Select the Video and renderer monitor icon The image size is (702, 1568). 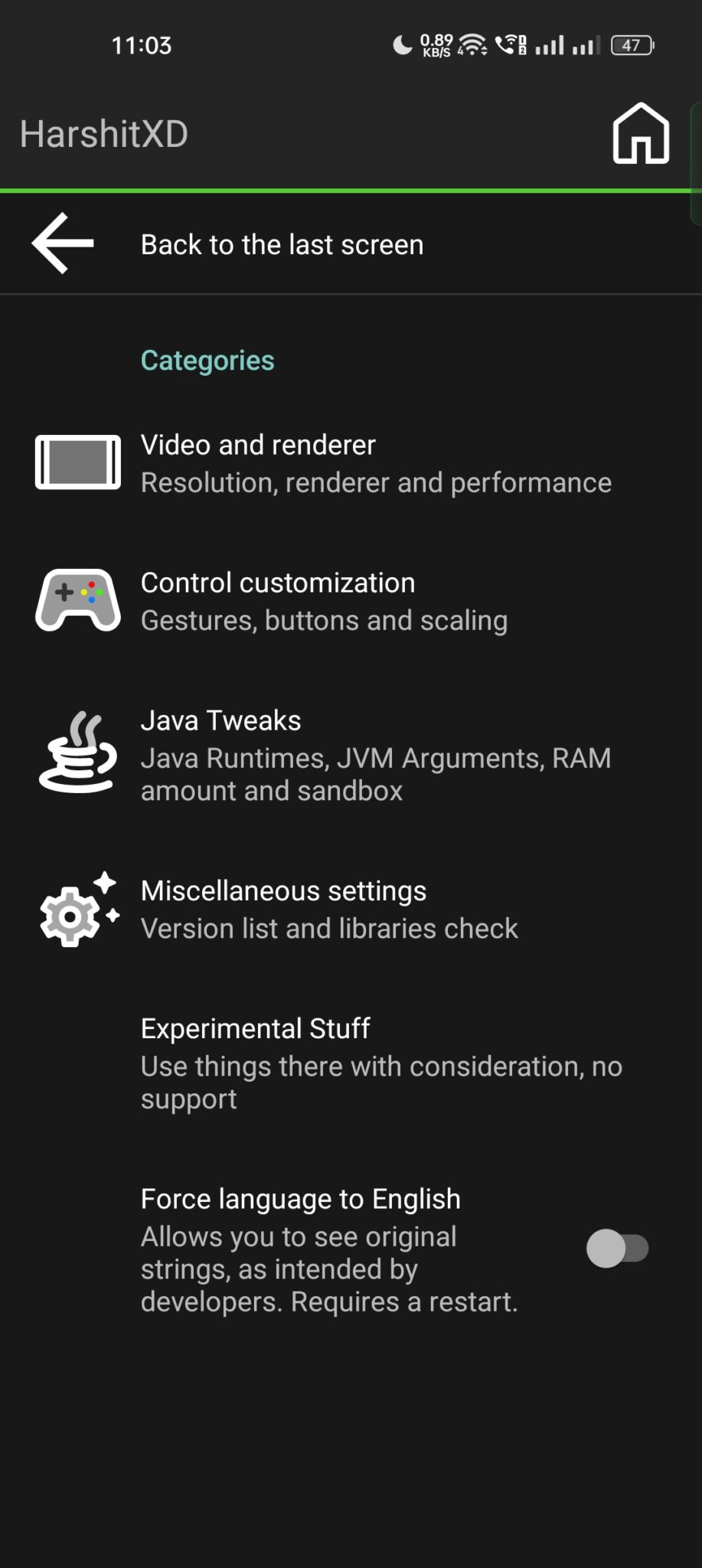click(77, 462)
